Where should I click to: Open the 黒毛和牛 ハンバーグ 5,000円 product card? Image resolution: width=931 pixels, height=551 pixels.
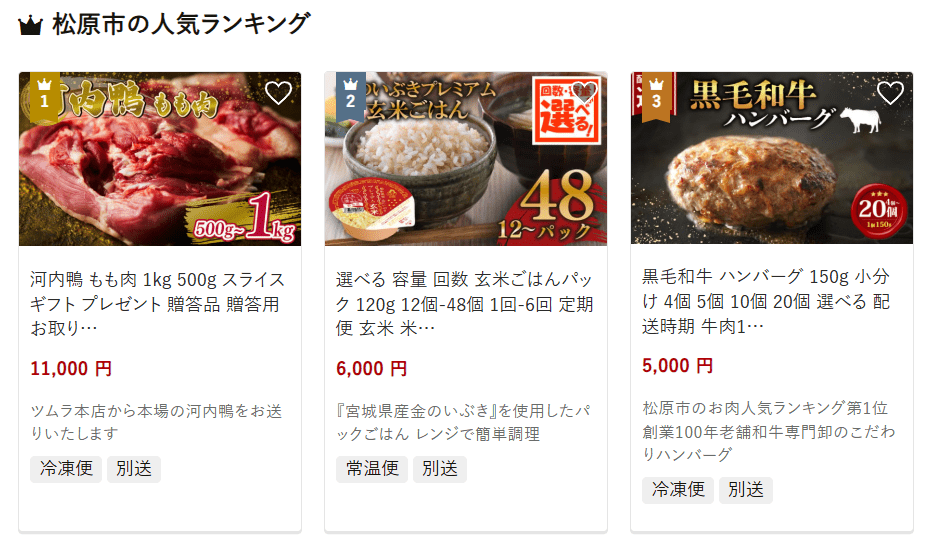pos(771,301)
